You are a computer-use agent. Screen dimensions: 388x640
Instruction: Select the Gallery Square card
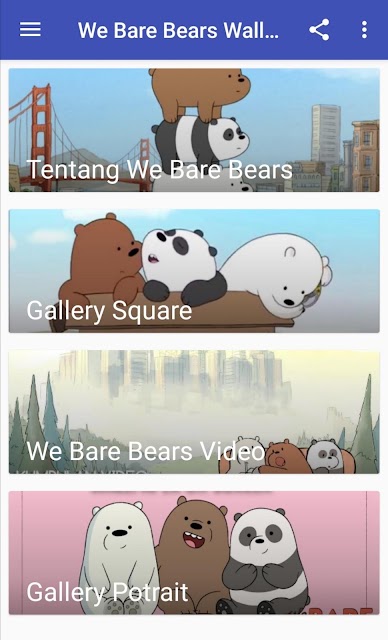click(194, 271)
